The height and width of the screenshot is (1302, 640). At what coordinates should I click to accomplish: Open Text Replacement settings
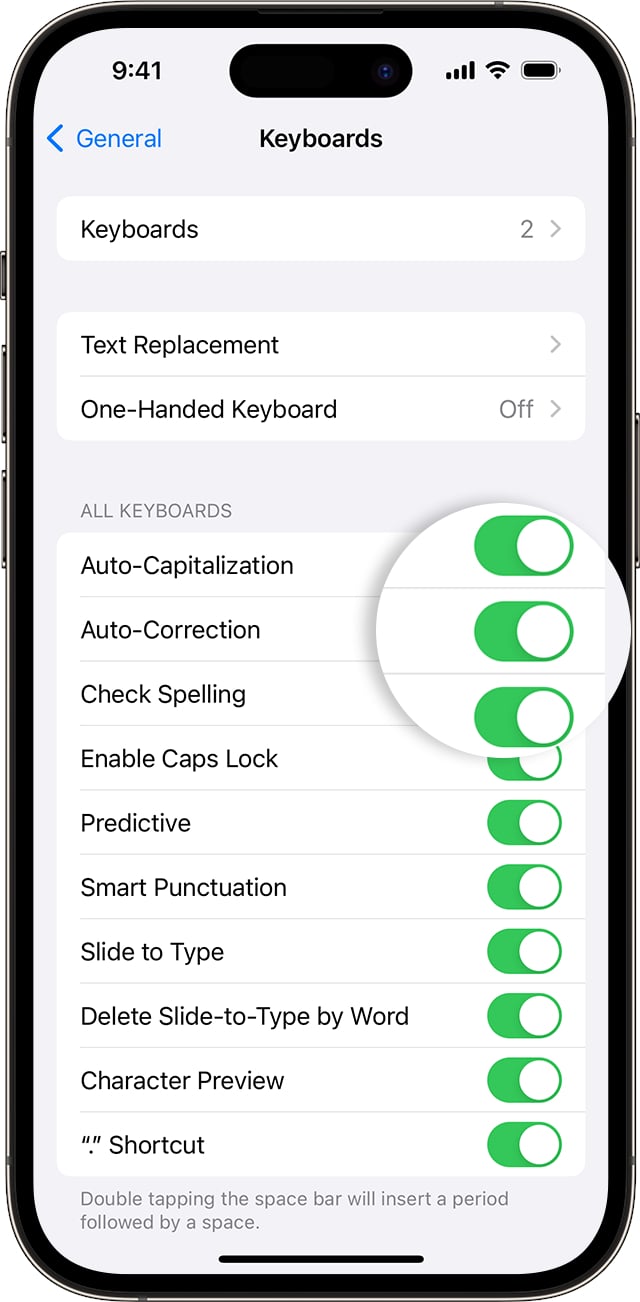click(x=320, y=345)
